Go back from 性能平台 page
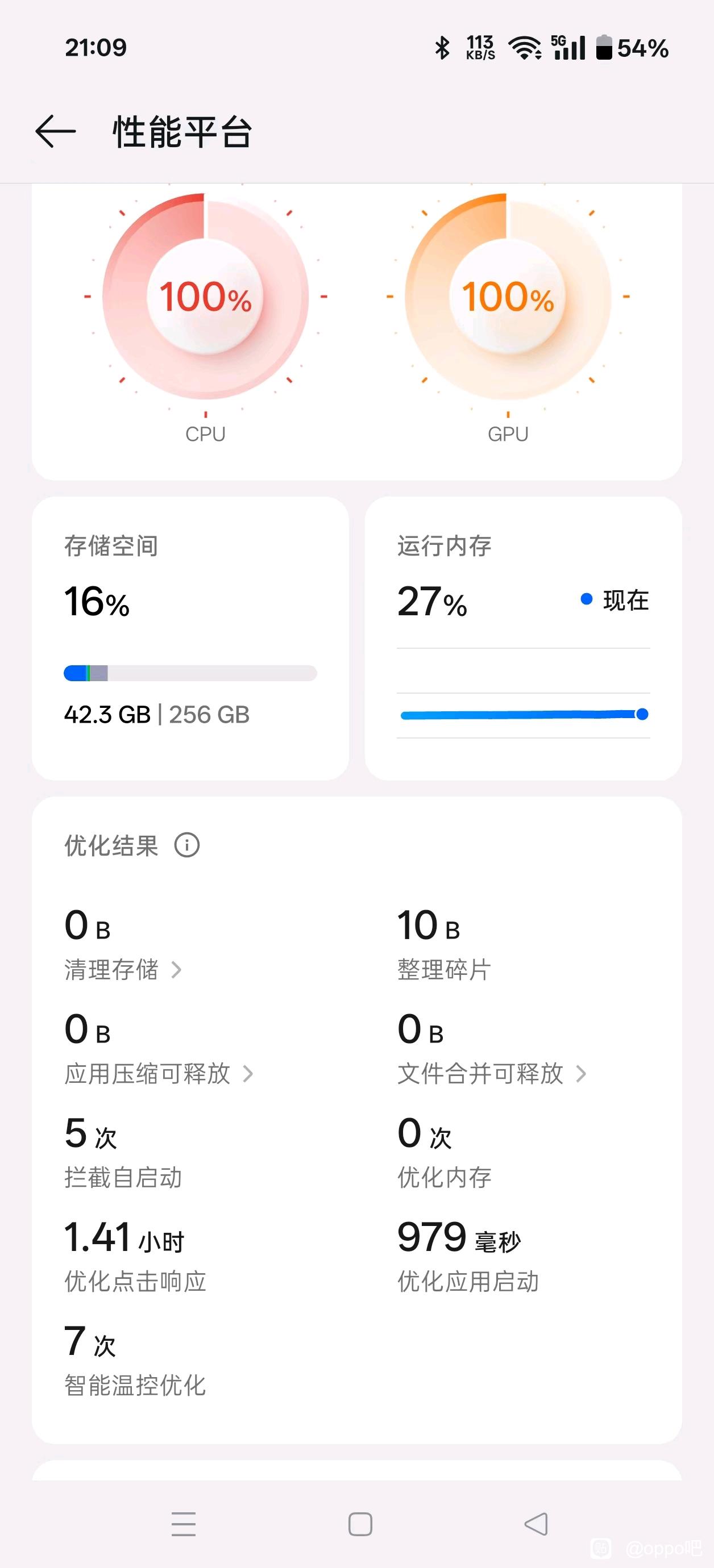The width and height of the screenshot is (714, 1568). 56,131
